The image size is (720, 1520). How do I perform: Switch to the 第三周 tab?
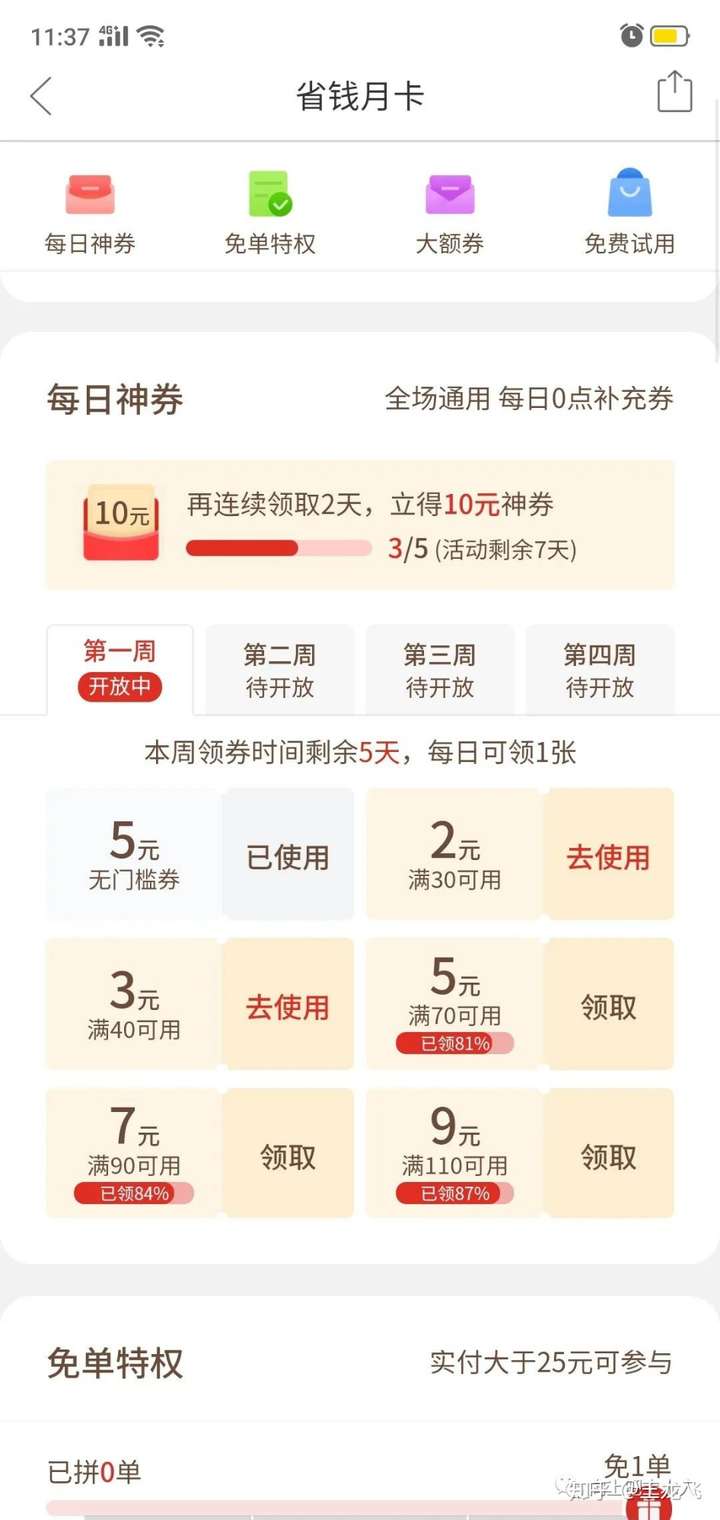pyautogui.click(x=440, y=670)
